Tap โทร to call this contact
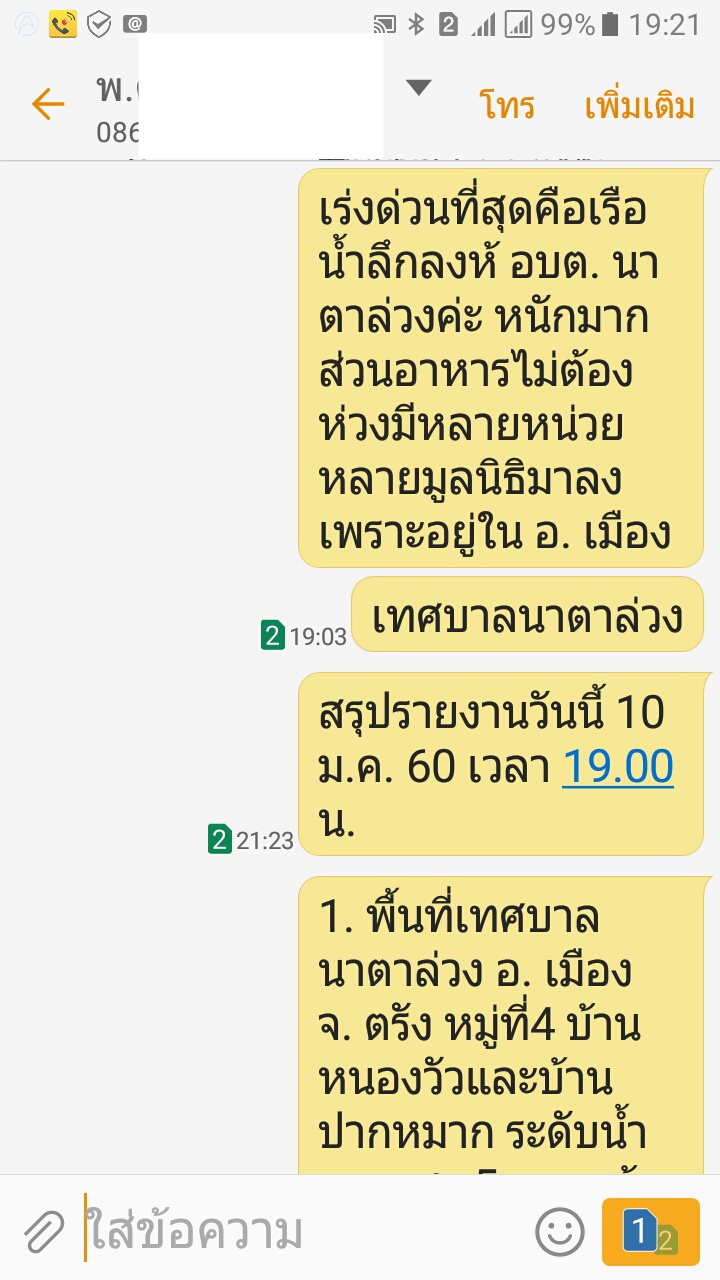Image resolution: width=720 pixels, height=1280 pixels. pos(507,105)
